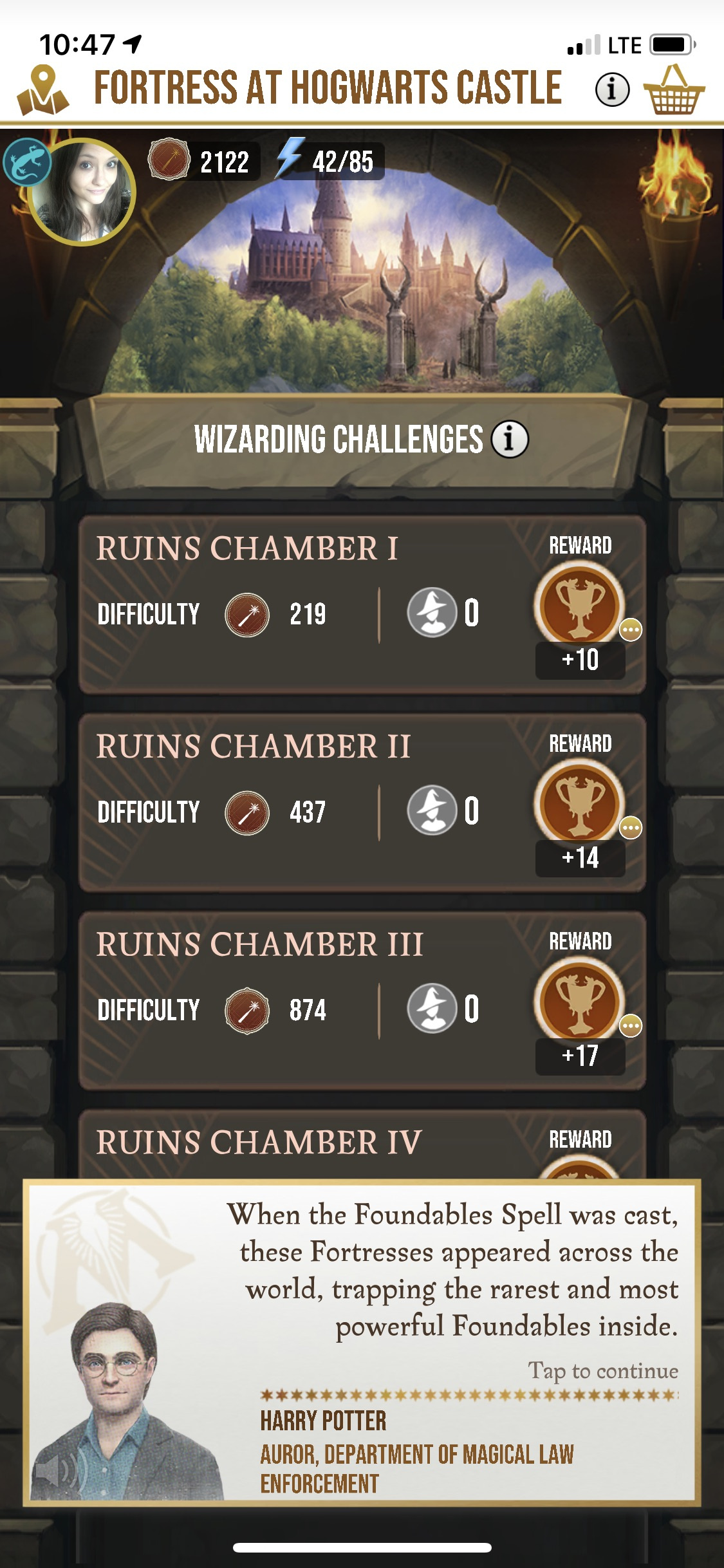View reward details for Ruins Chamber I
The width and height of the screenshot is (724, 1568).
pyautogui.click(x=630, y=630)
